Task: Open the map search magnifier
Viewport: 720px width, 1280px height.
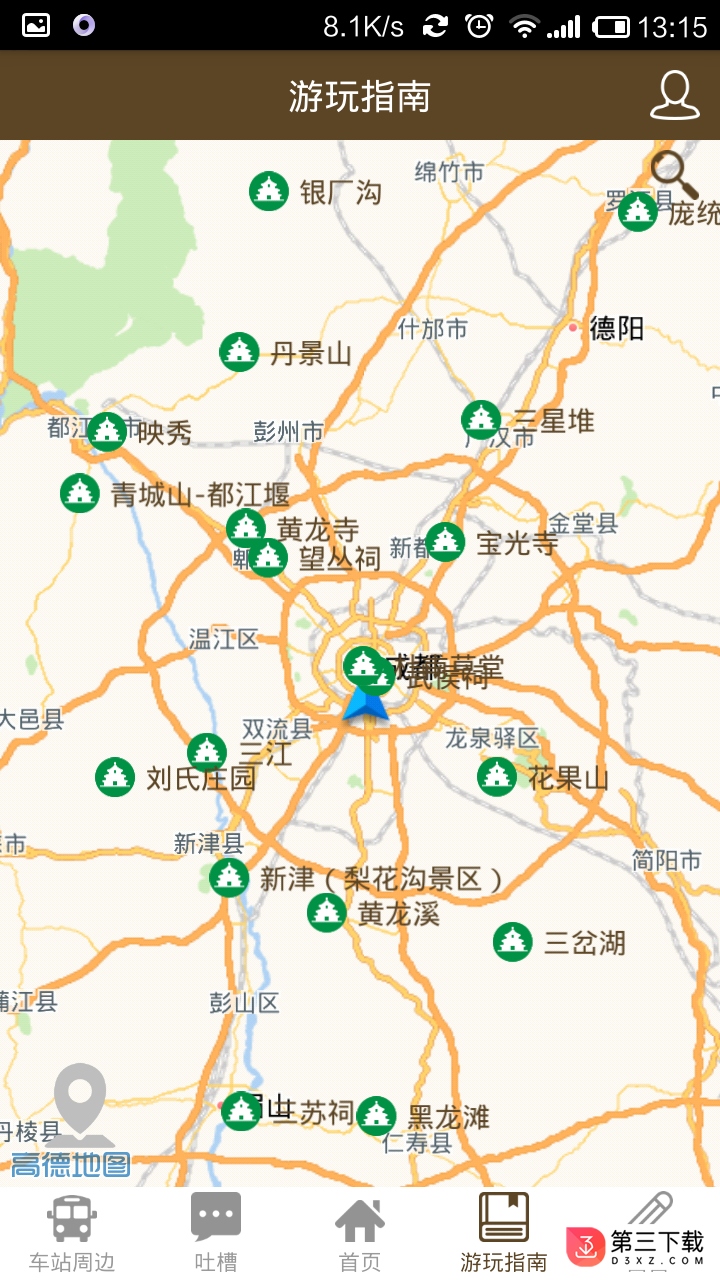Action: [x=673, y=173]
